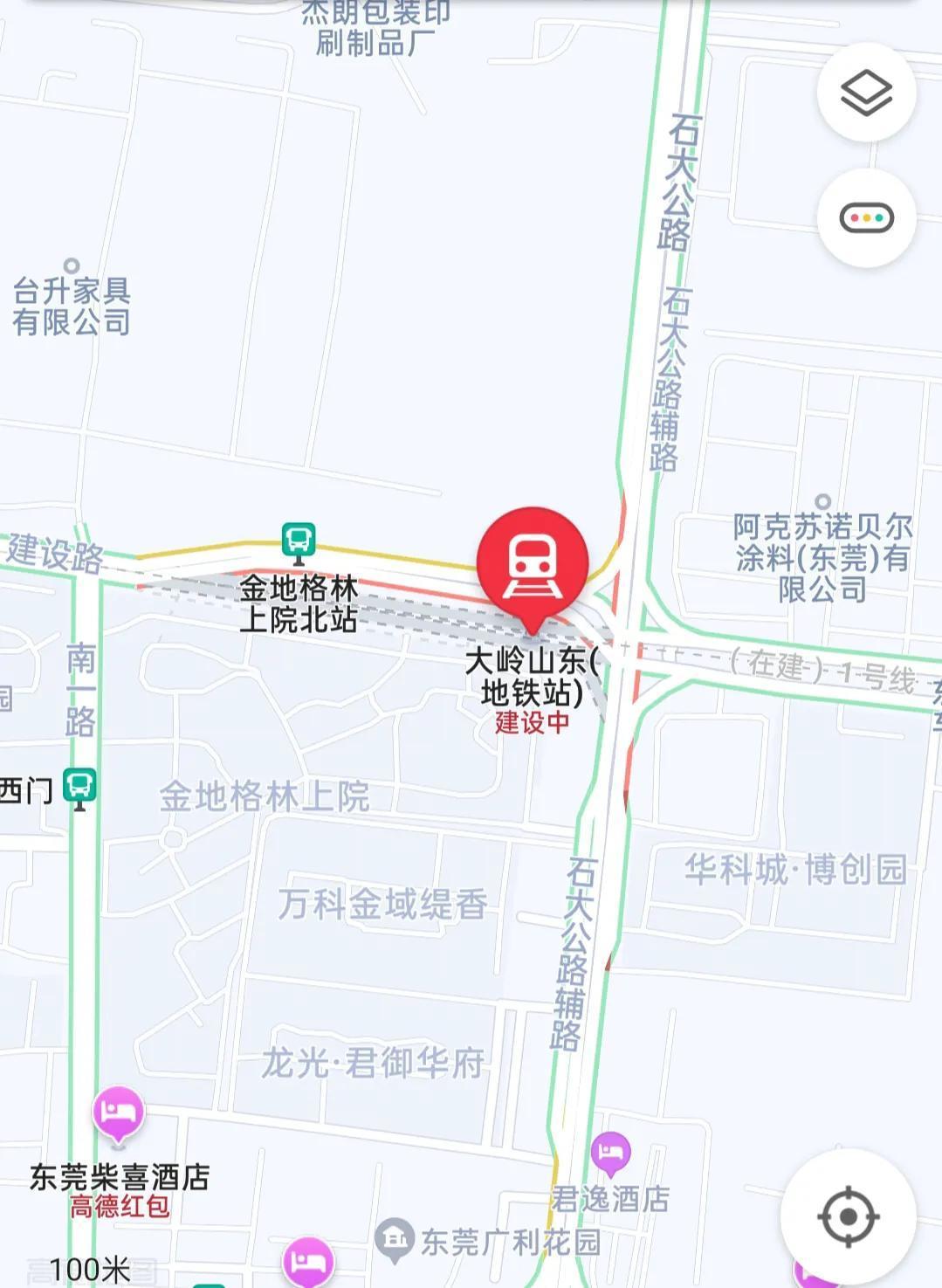Screen dimensions: 942x1288
Task: Select the 东莞广利花园 residence marker
Action: pyautogui.click(x=395, y=1237)
